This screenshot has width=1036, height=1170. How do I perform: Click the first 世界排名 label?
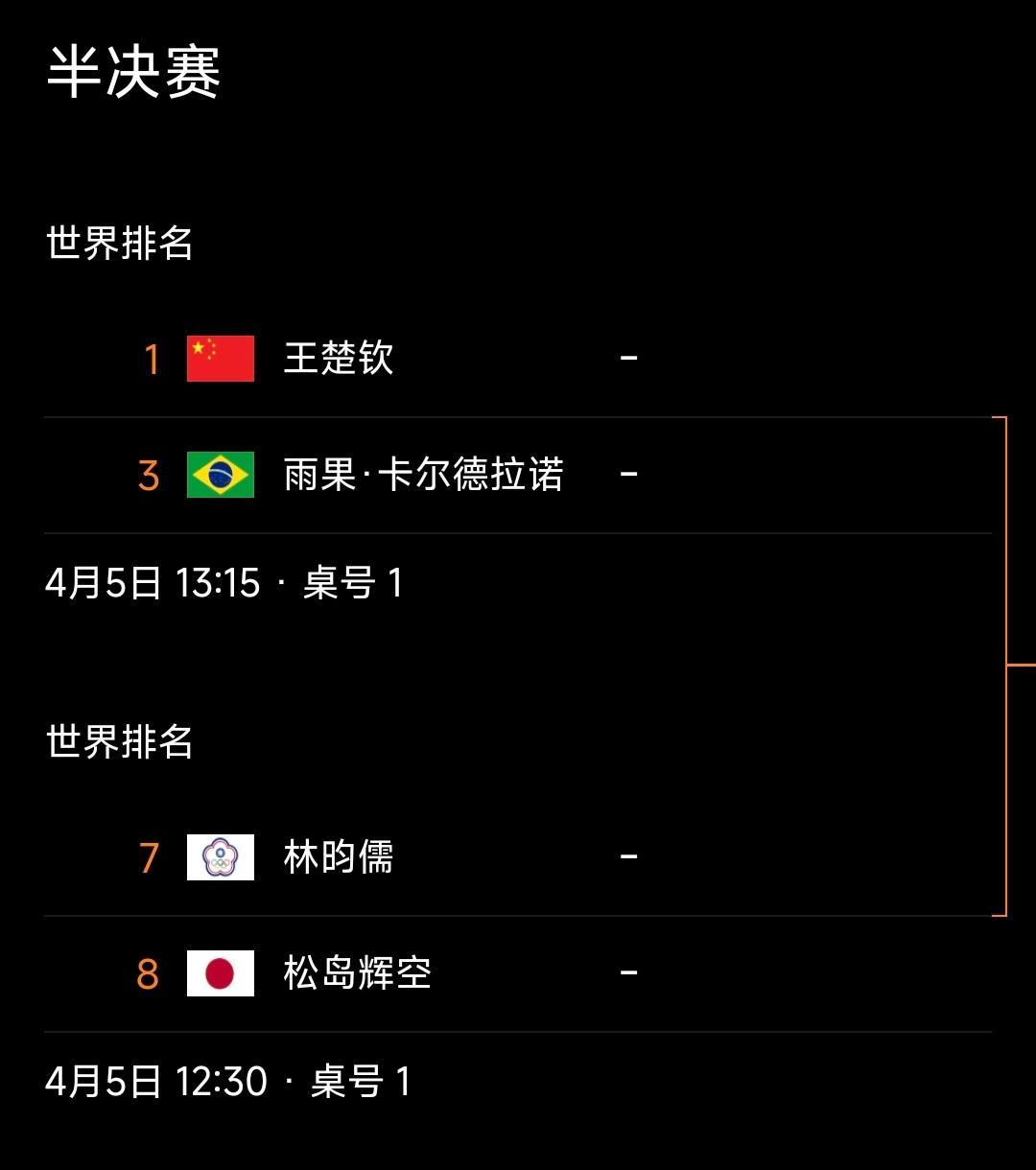tap(120, 244)
